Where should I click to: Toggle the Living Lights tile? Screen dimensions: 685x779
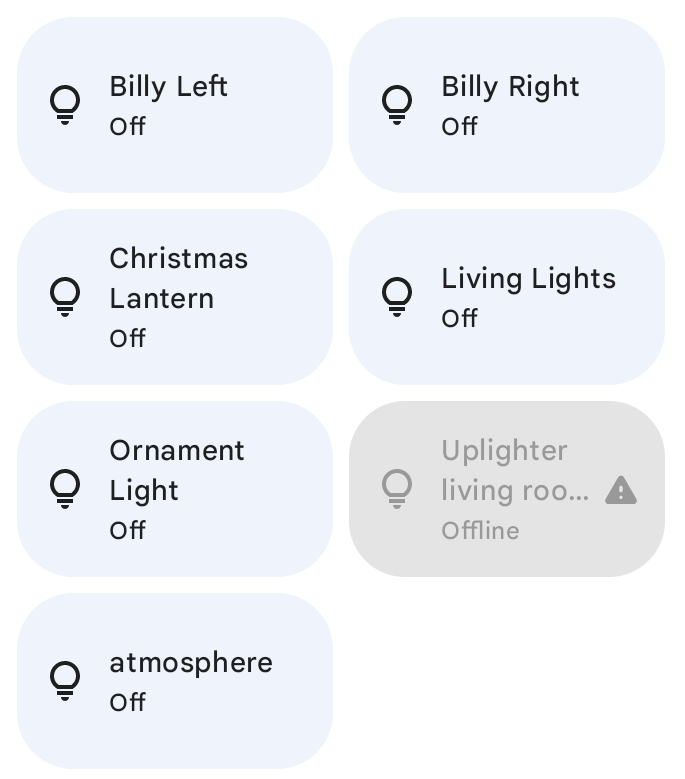507,297
